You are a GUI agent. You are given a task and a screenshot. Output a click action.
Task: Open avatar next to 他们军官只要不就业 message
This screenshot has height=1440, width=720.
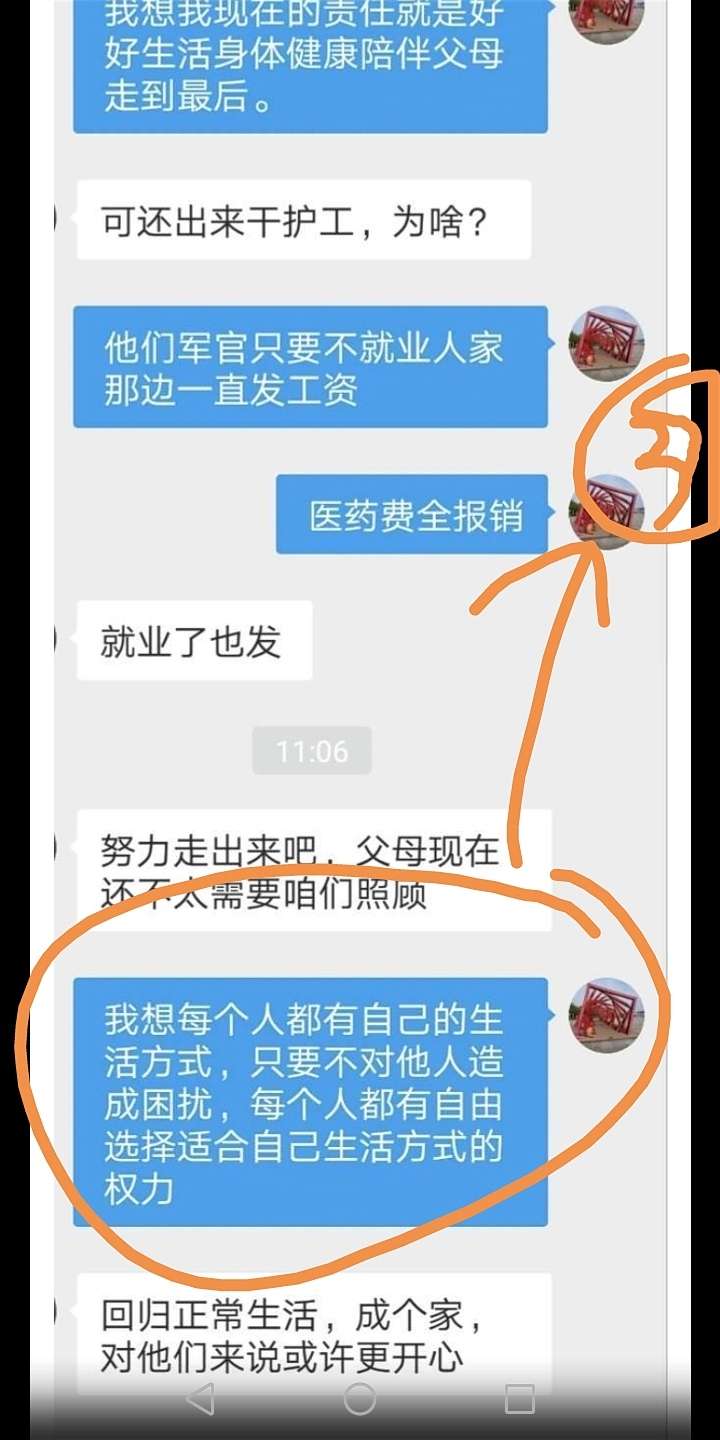pos(606,344)
